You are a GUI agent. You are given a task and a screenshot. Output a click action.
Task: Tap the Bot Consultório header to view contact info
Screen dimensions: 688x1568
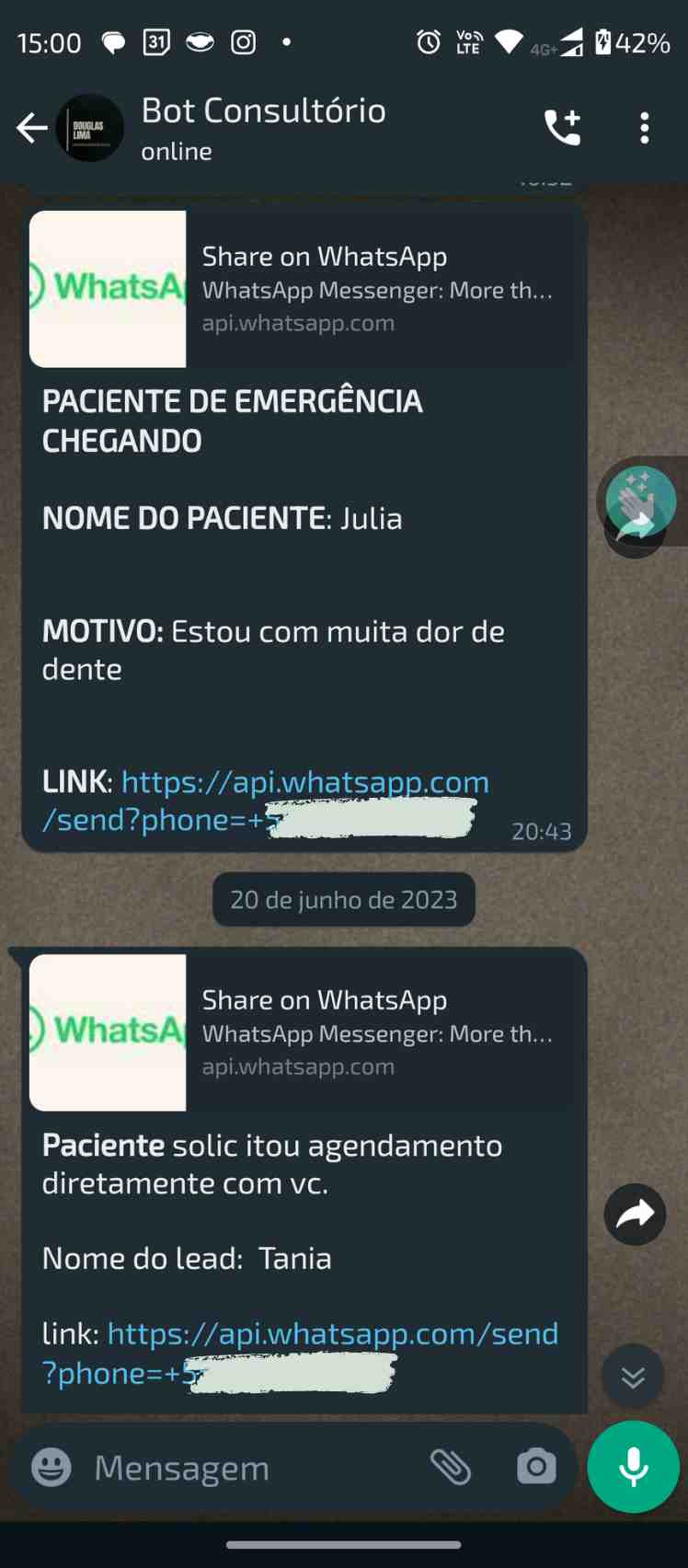pos(263,110)
